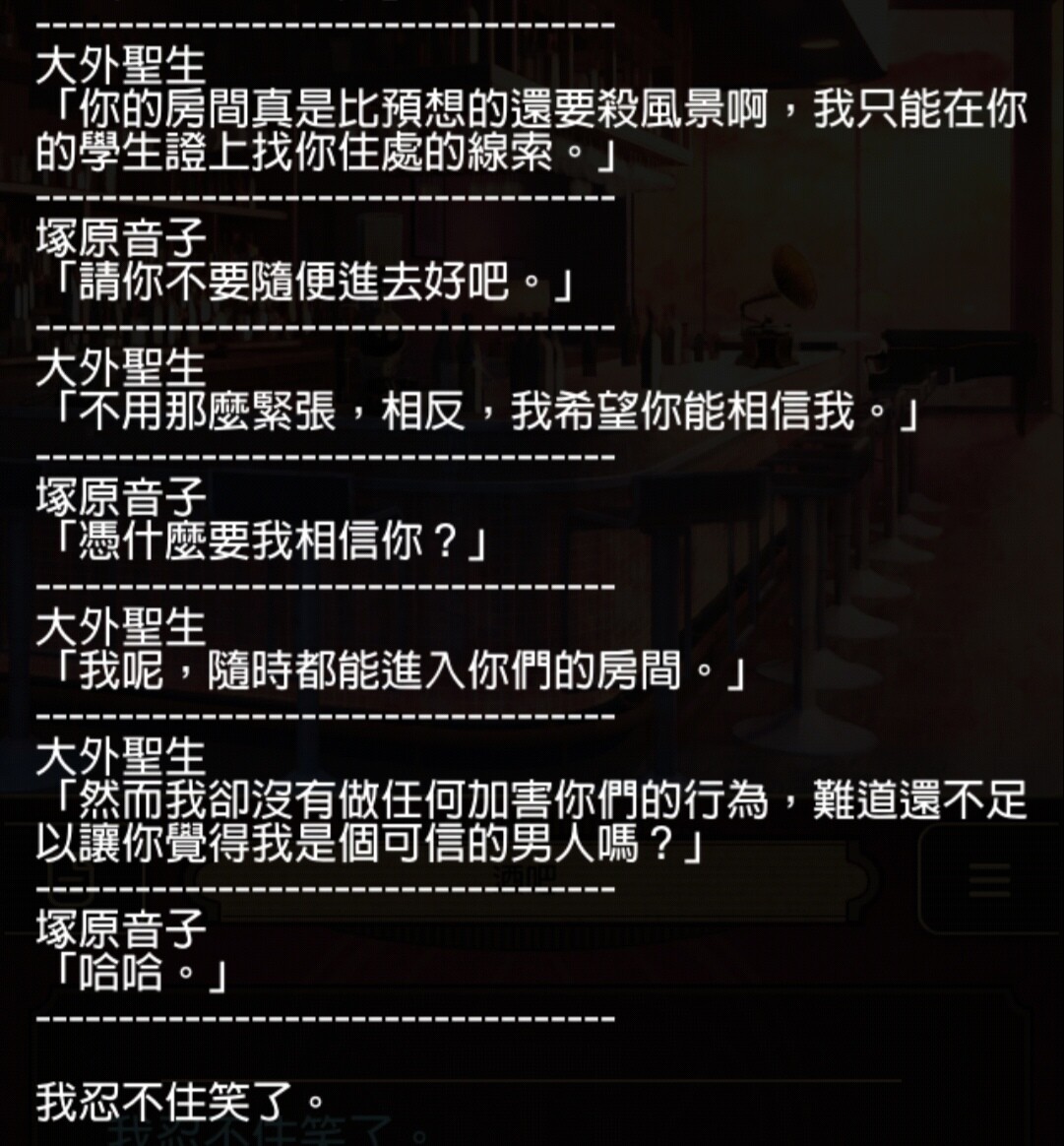Open the hamburger menu button
The width and height of the screenshot is (1064, 1146).
pos(988,879)
